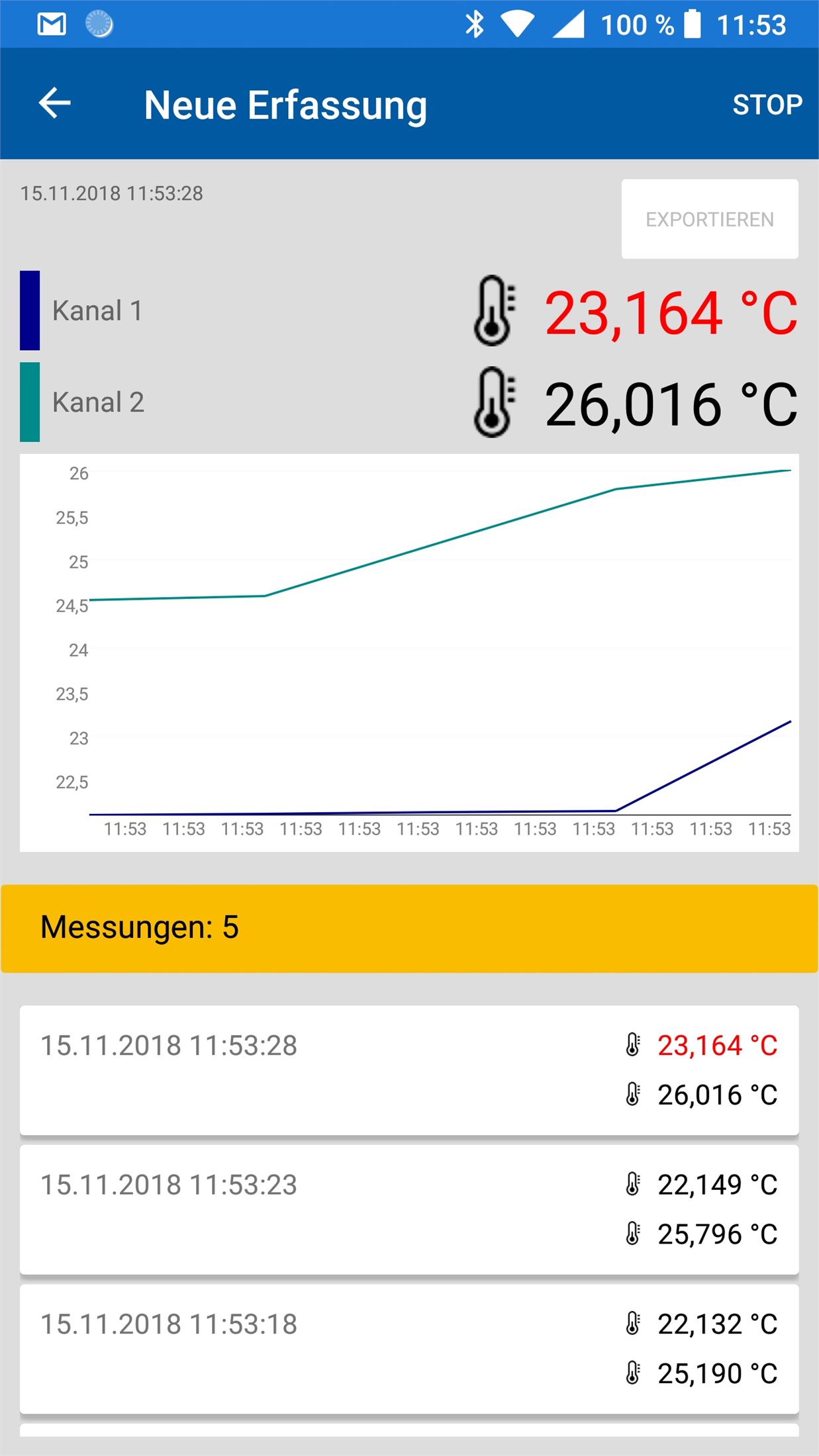Open the measurement from 11:53:18

tap(409, 1349)
